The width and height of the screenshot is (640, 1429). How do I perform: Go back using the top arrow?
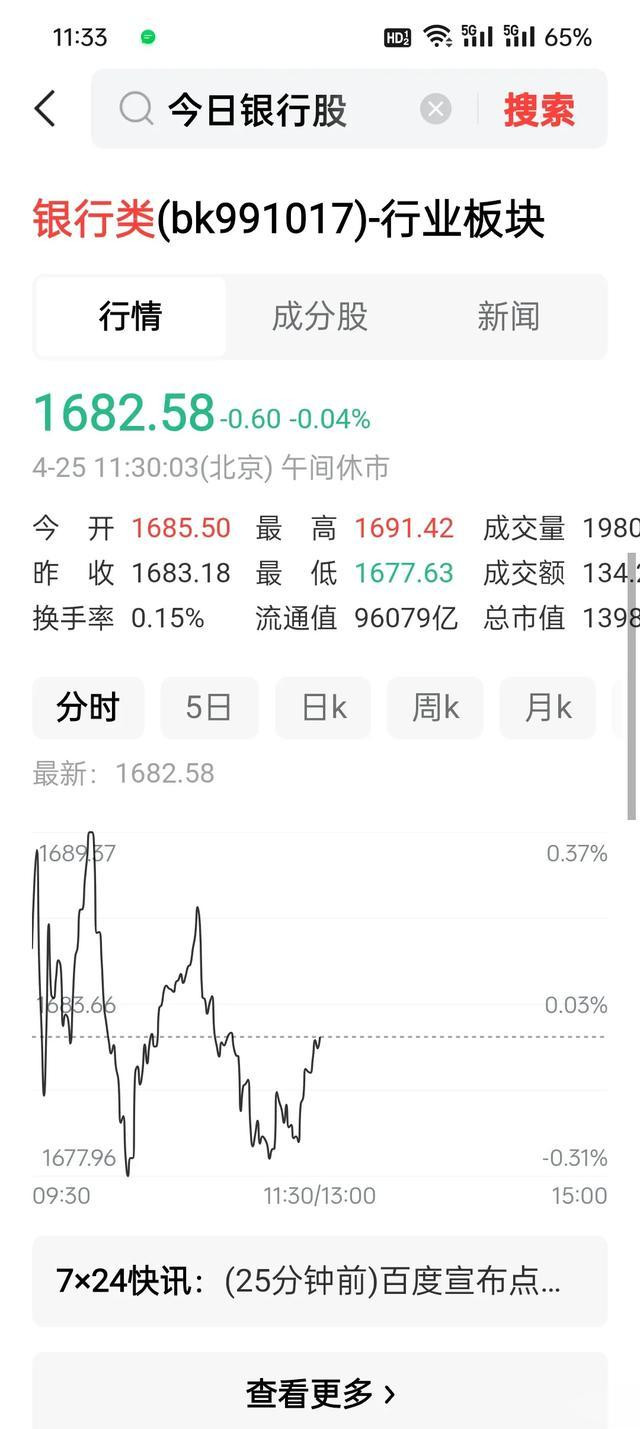pos(45,109)
